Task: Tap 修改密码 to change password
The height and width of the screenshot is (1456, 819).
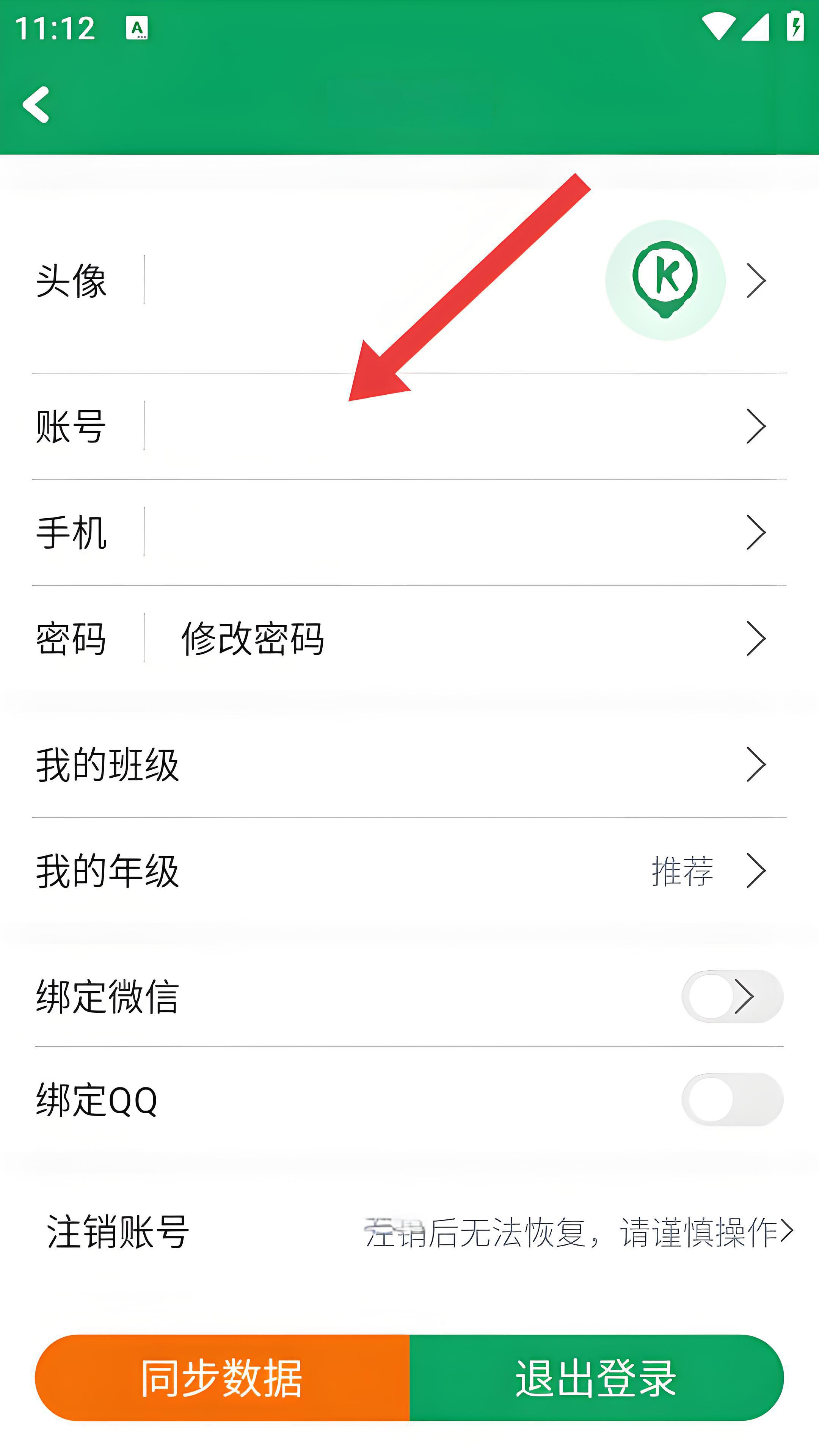Action: pyautogui.click(x=253, y=639)
